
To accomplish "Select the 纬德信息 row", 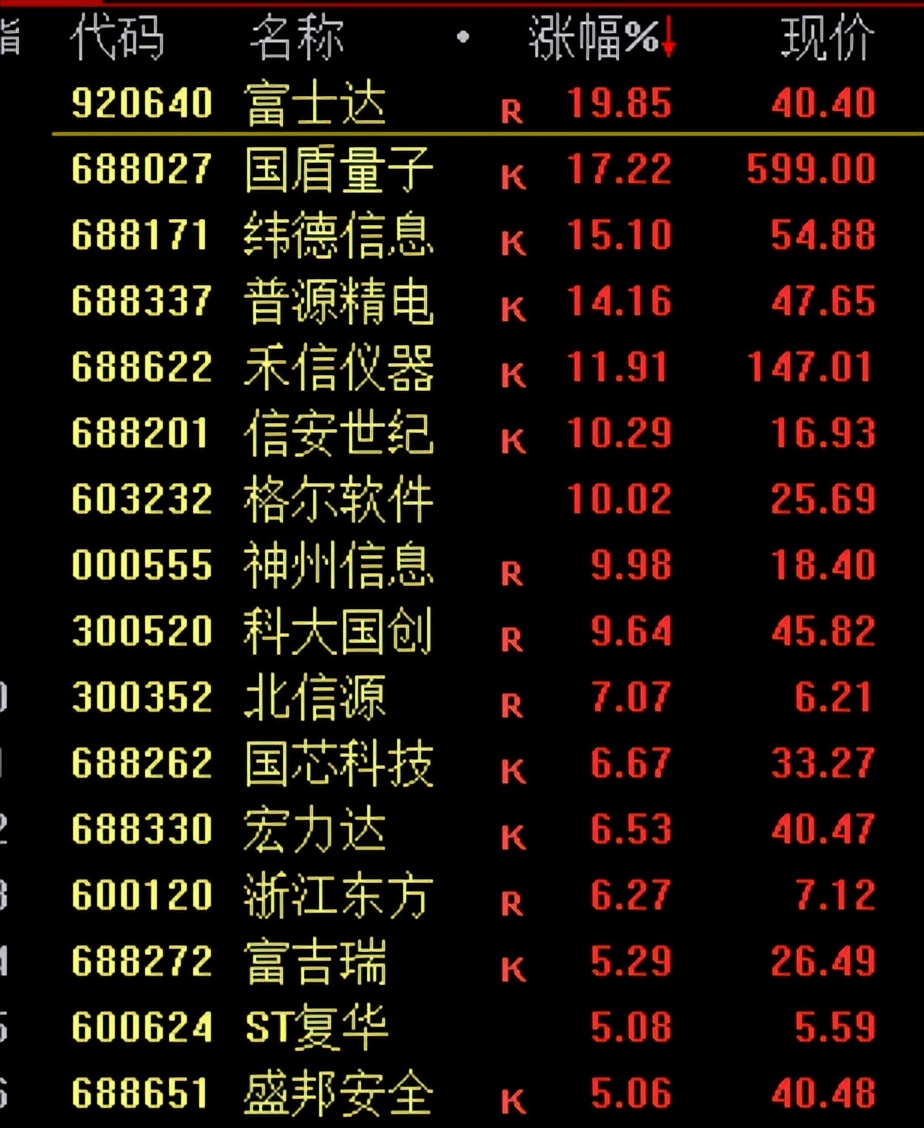I will point(338,235).
